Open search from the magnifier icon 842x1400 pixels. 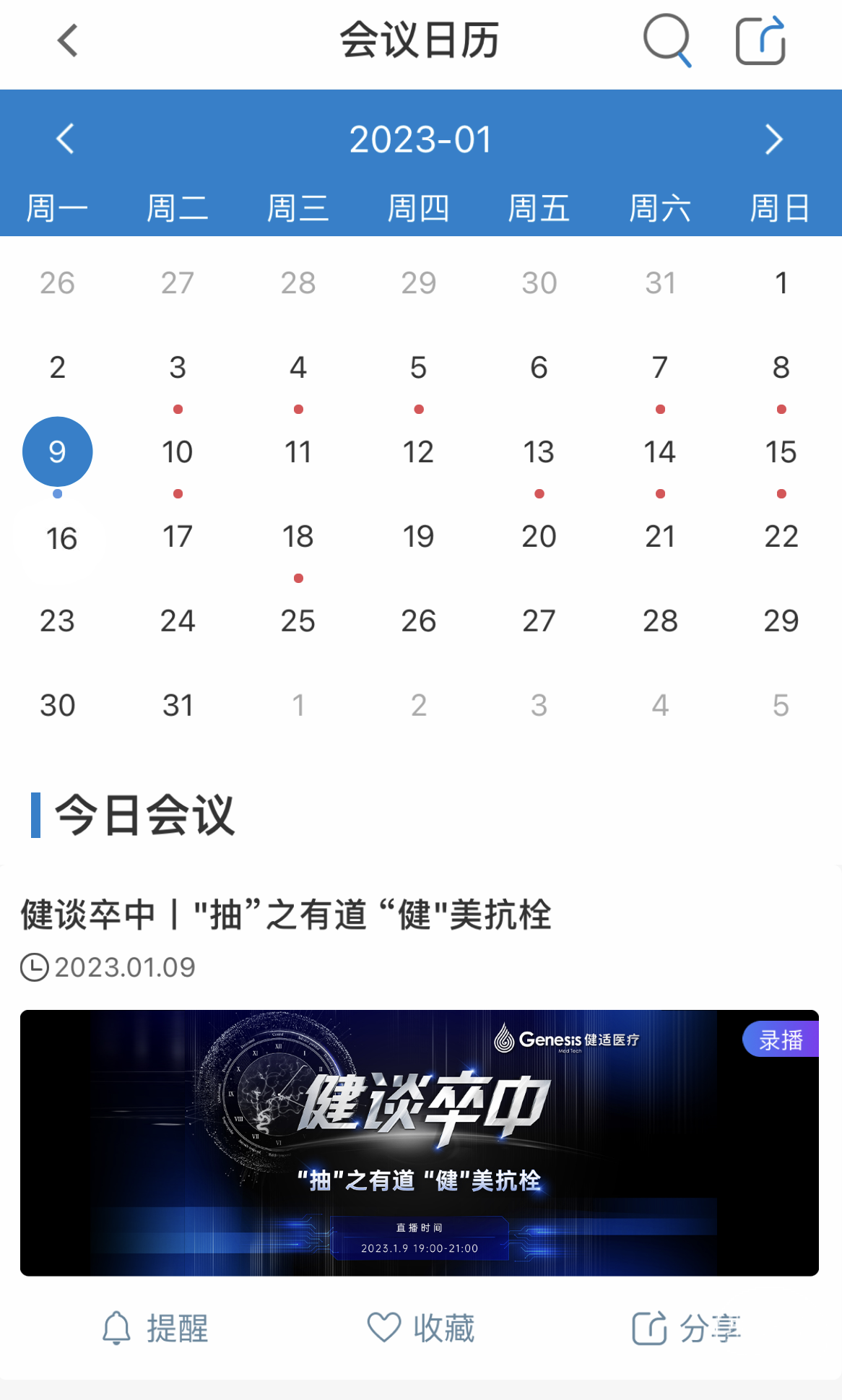click(x=667, y=40)
